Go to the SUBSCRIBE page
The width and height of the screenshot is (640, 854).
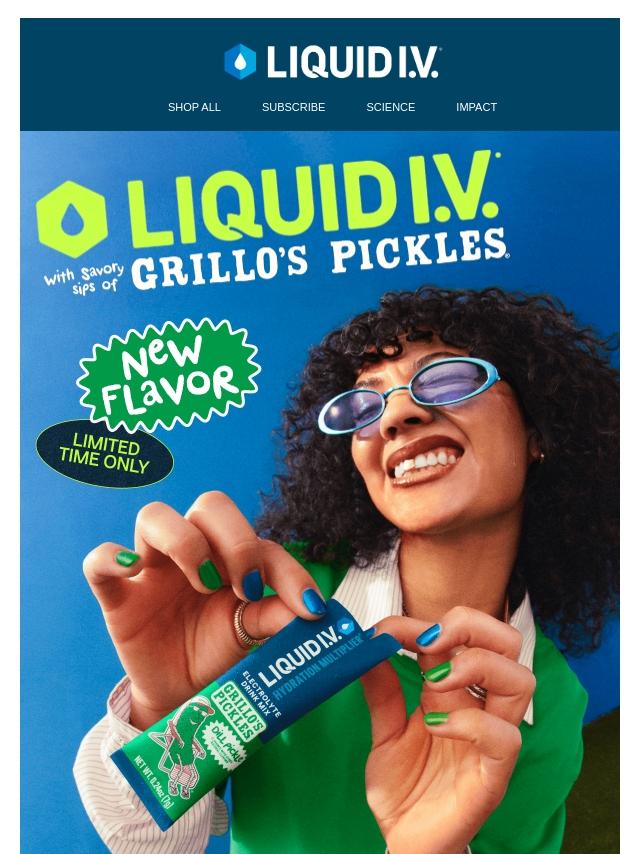[x=293, y=107]
